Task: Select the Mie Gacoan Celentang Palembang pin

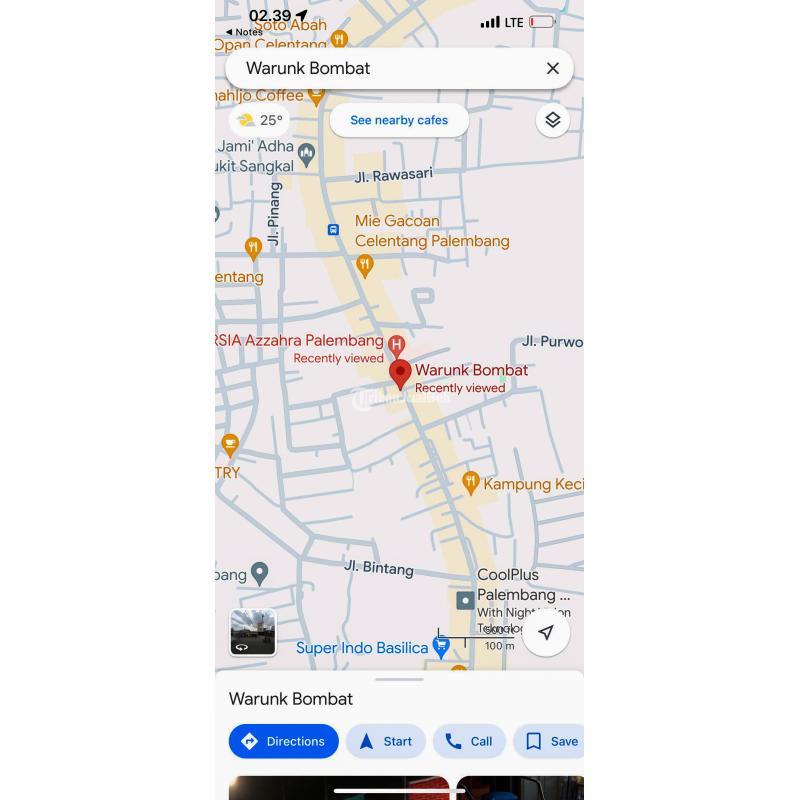Action: coord(365,265)
